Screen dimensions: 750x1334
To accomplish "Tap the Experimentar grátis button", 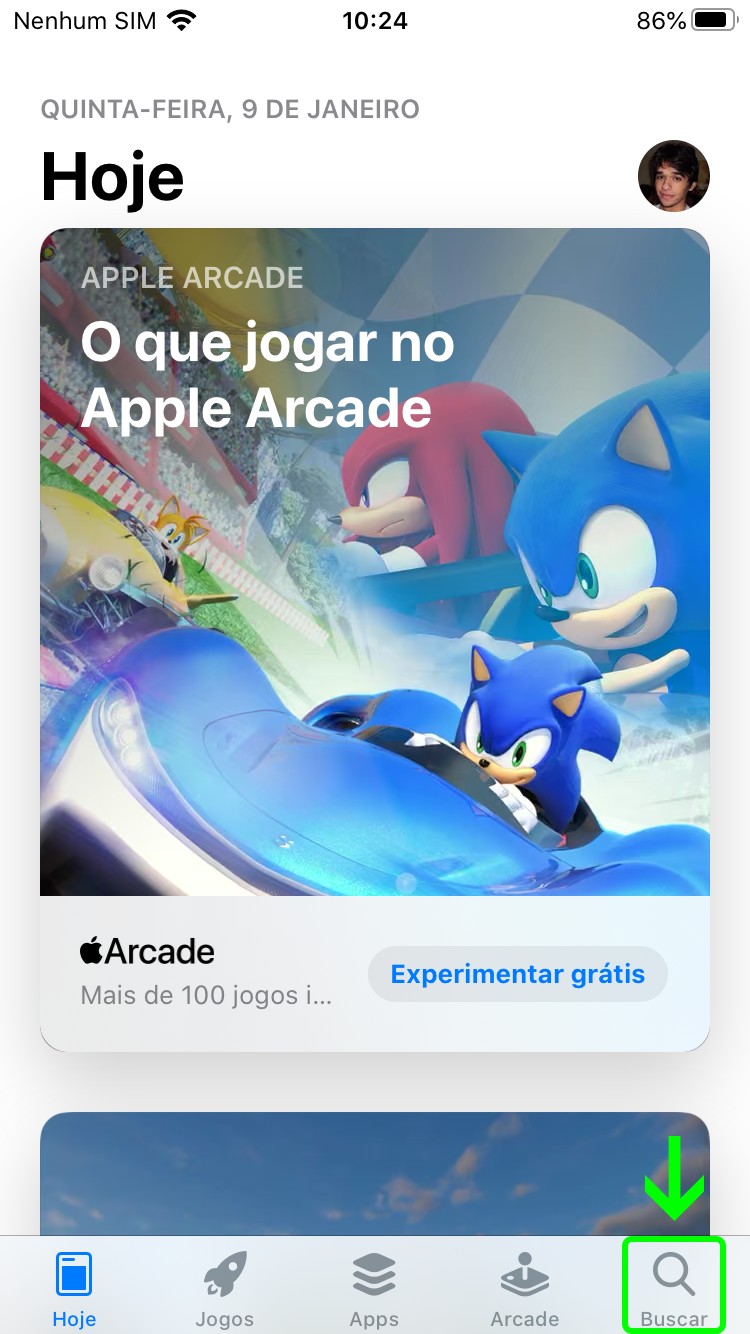I will (517, 974).
